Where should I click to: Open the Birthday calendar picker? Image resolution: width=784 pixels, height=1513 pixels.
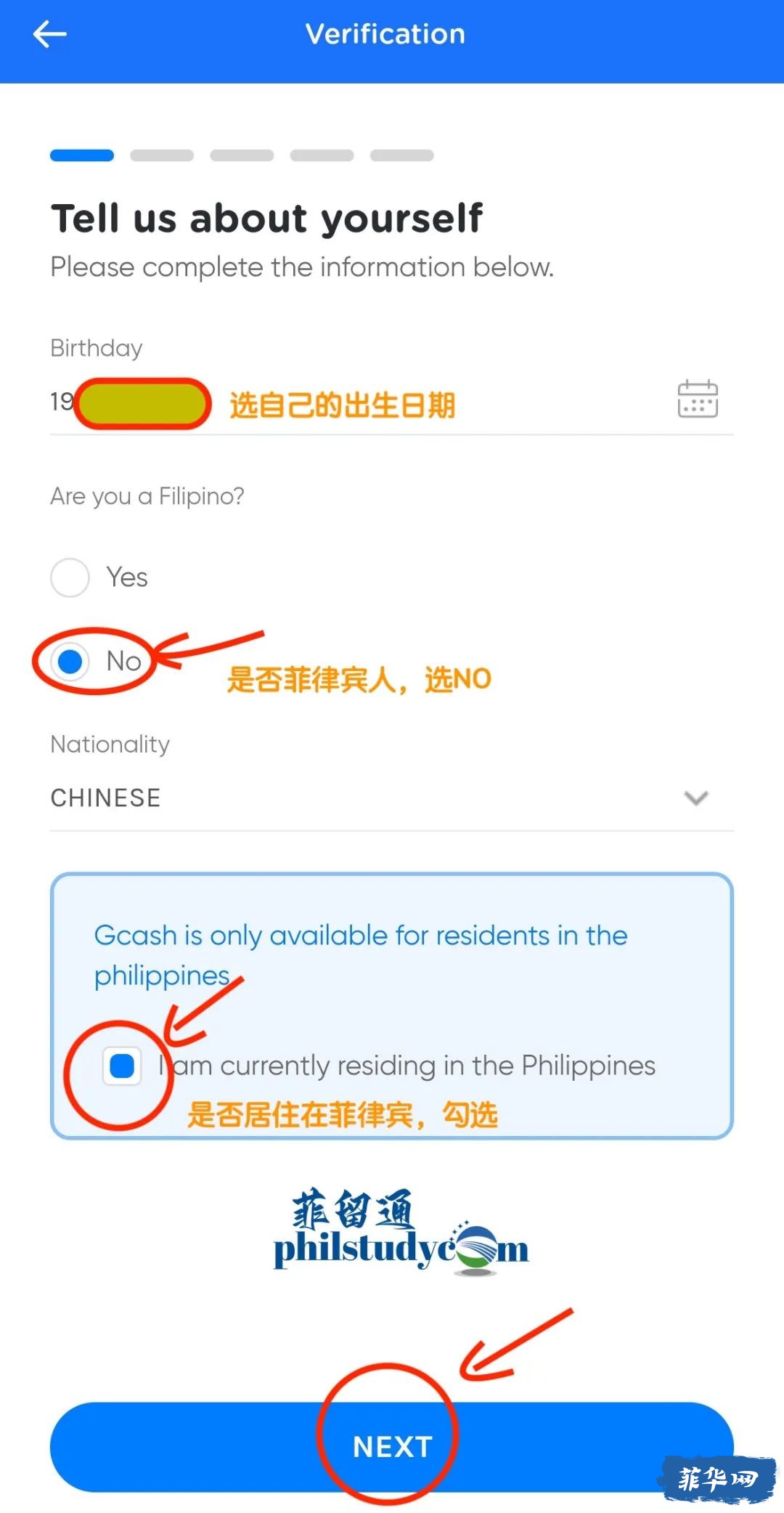pos(697,399)
